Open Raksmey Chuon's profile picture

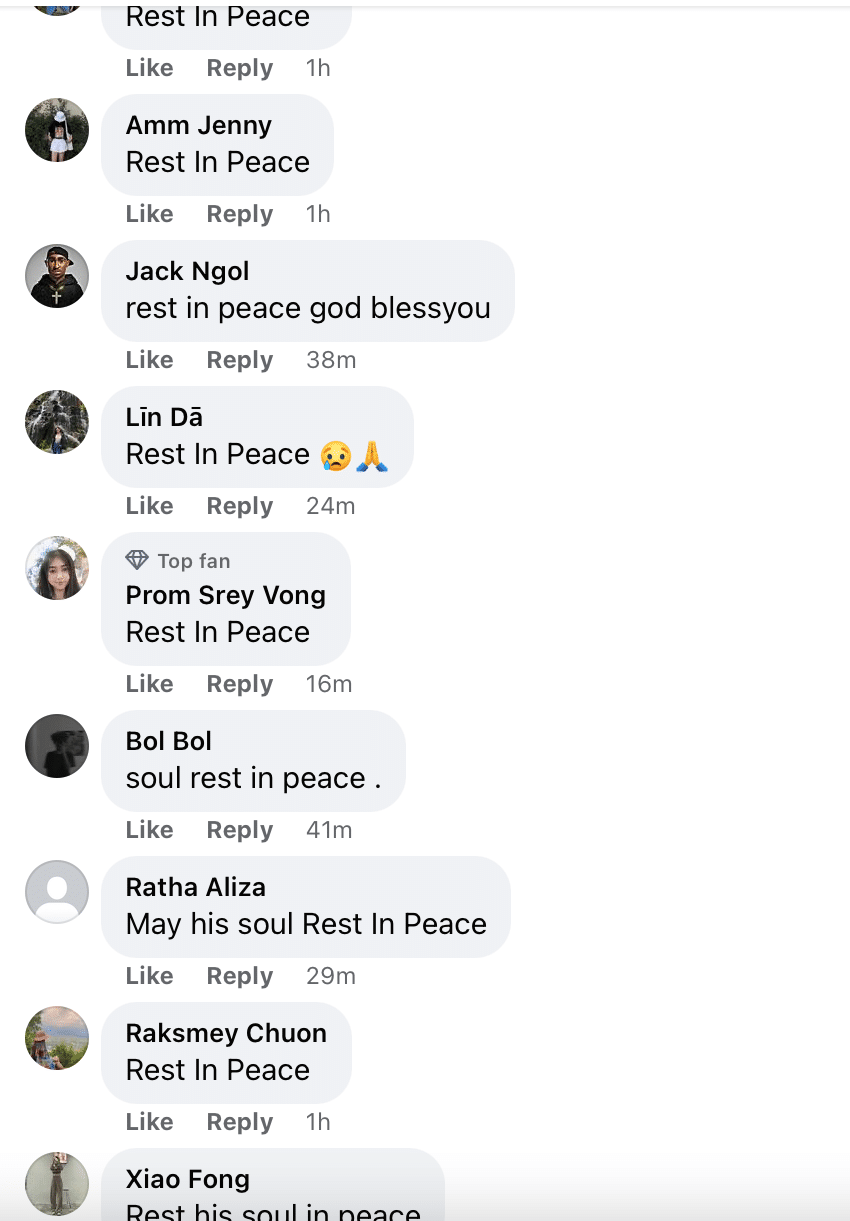click(57, 1038)
